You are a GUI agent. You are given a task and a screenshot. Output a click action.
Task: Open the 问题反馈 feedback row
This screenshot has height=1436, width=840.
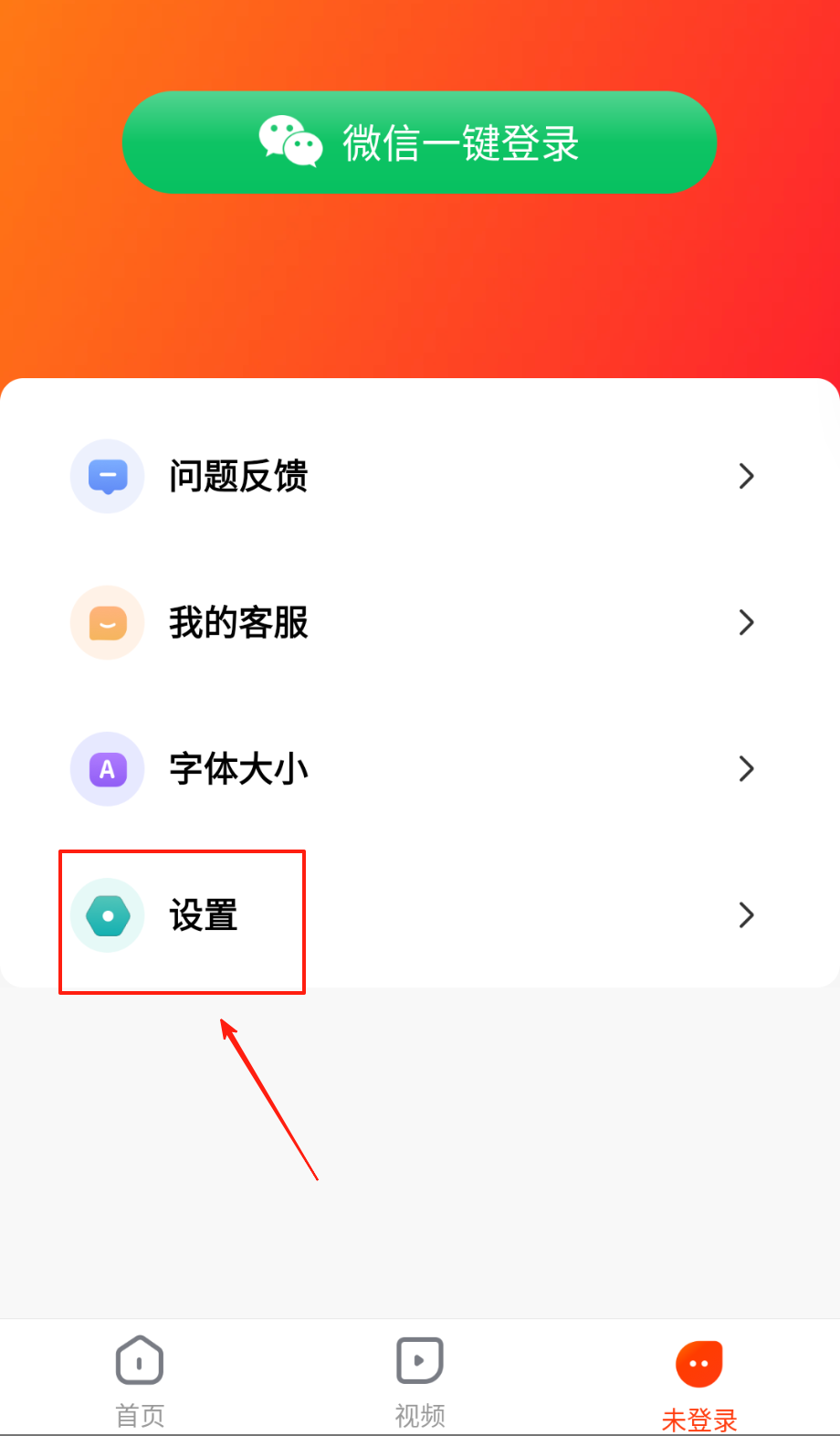tap(419, 476)
